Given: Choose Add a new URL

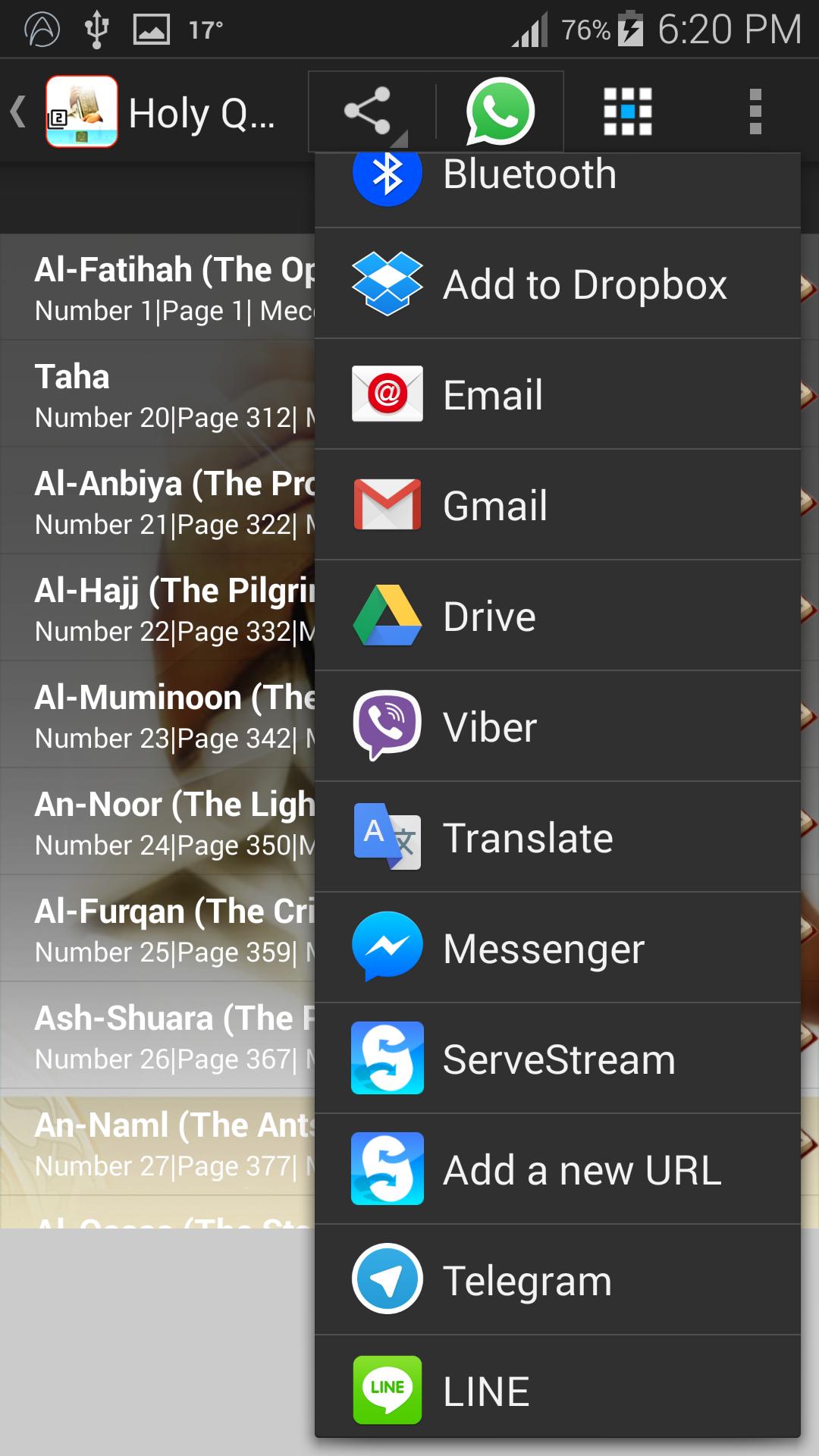Looking at the screenshot, I should [x=557, y=1170].
